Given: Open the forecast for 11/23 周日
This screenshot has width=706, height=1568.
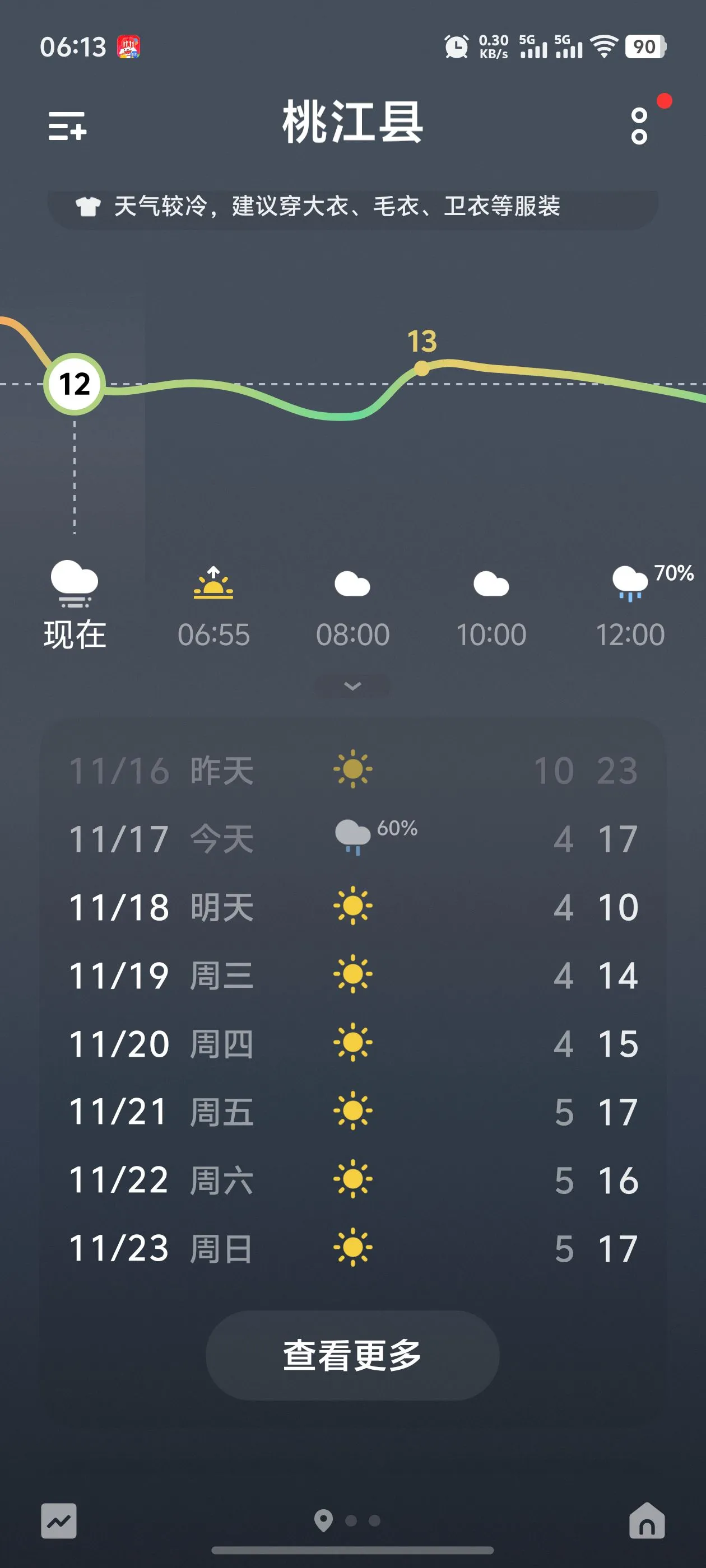Looking at the screenshot, I should click(352, 1248).
